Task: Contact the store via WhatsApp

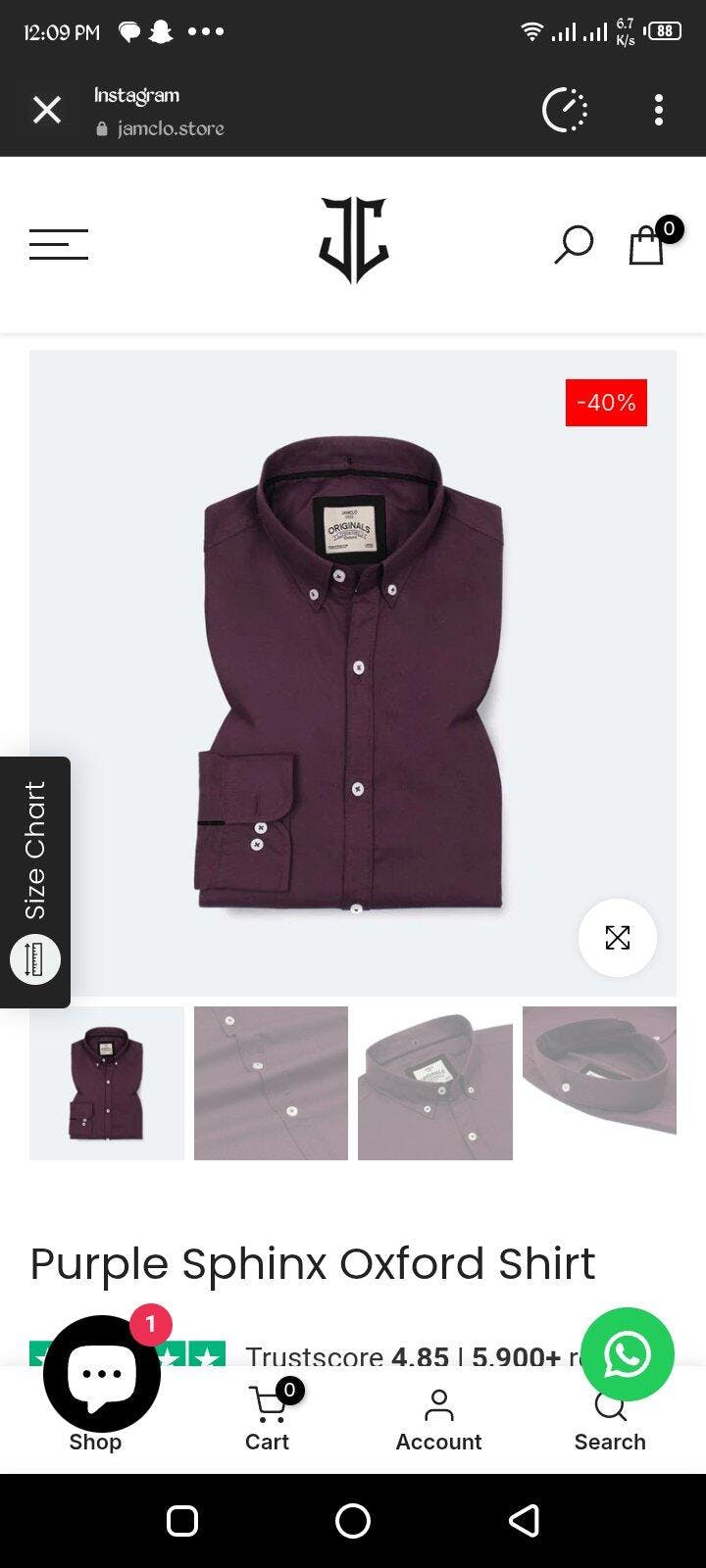Action: coord(628,1354)
